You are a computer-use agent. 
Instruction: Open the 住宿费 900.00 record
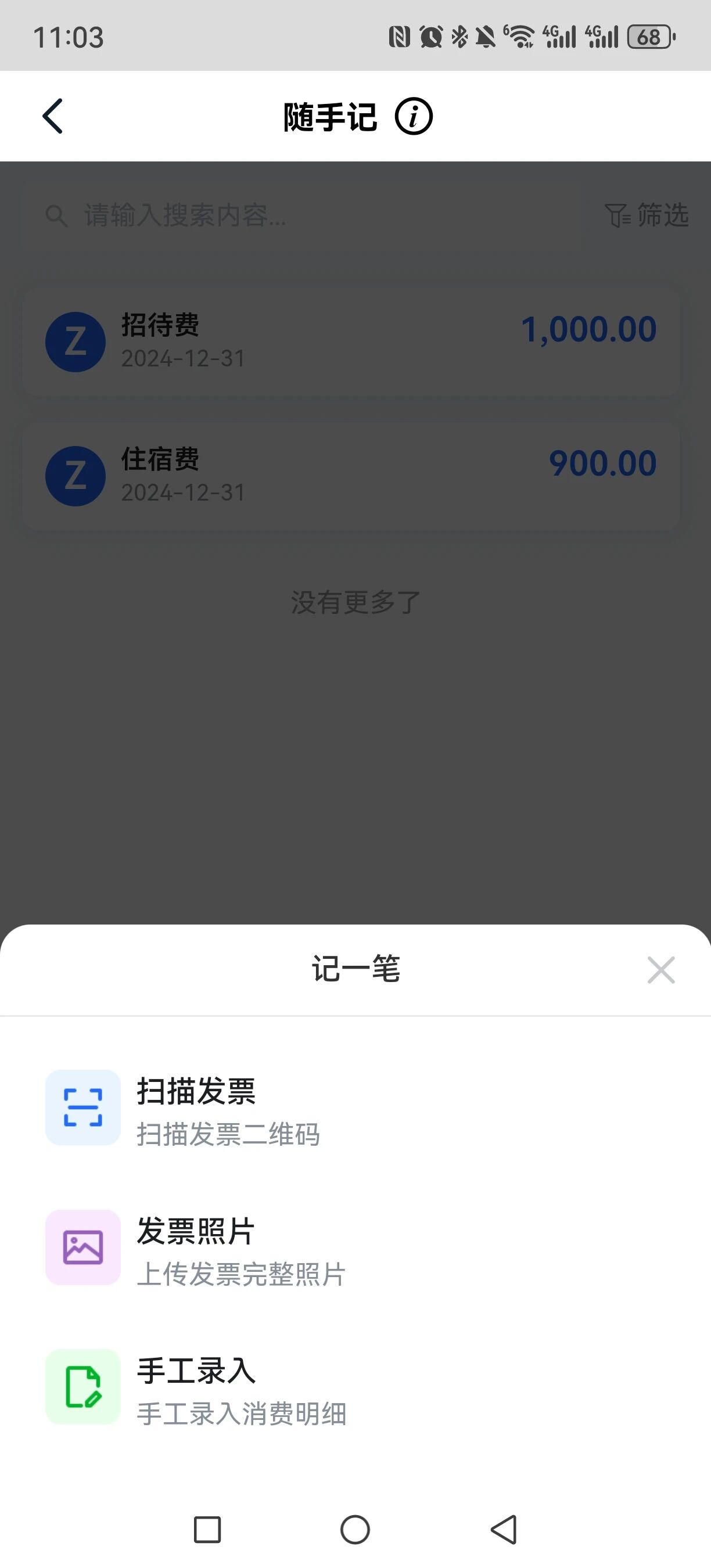pyautogui.click(x=355, y=476)
